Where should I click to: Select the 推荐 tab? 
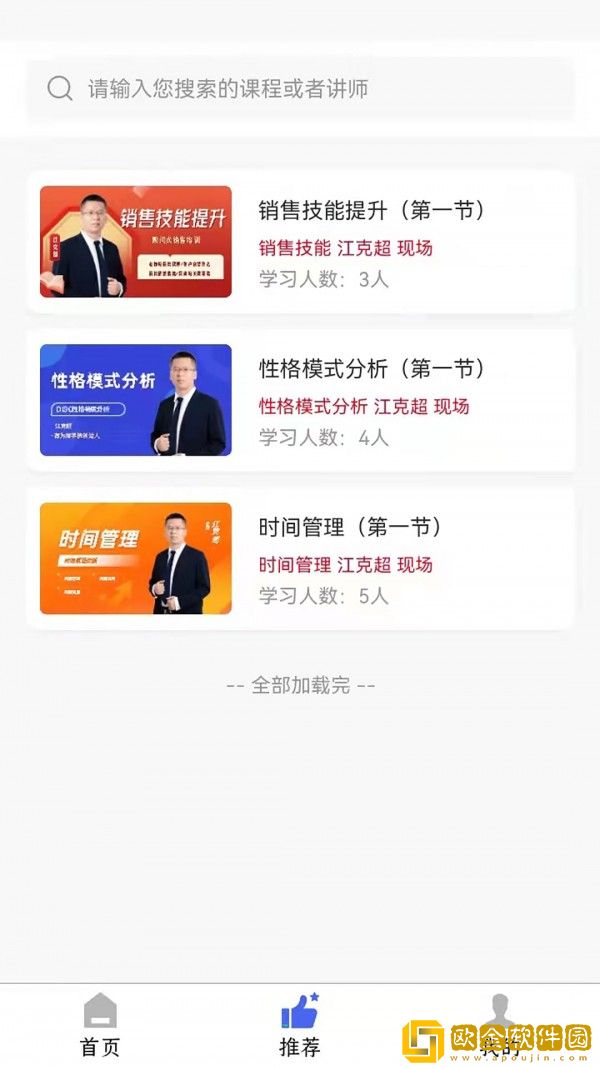[300, 1025]
